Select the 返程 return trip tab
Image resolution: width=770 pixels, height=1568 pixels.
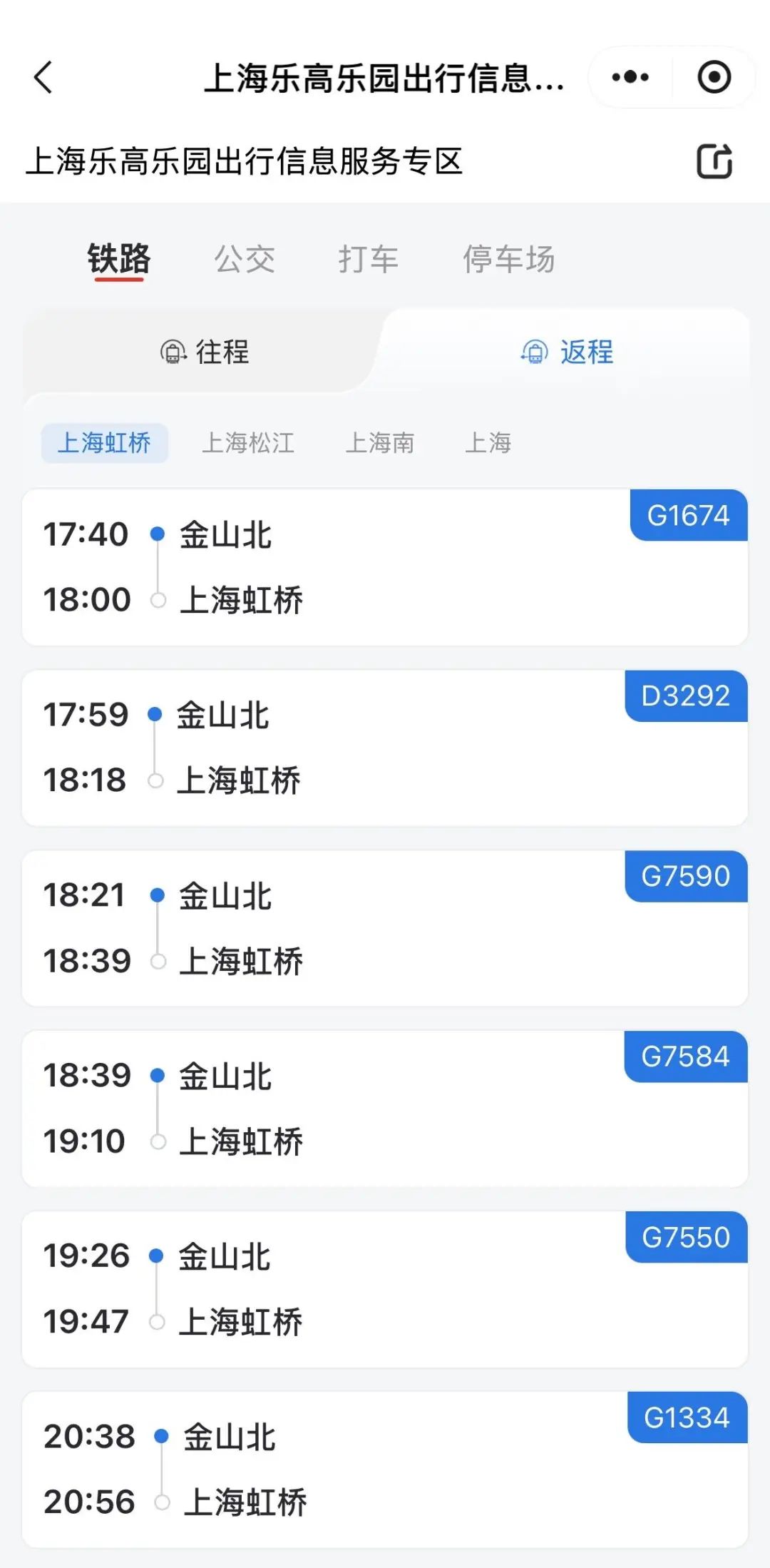568,352
